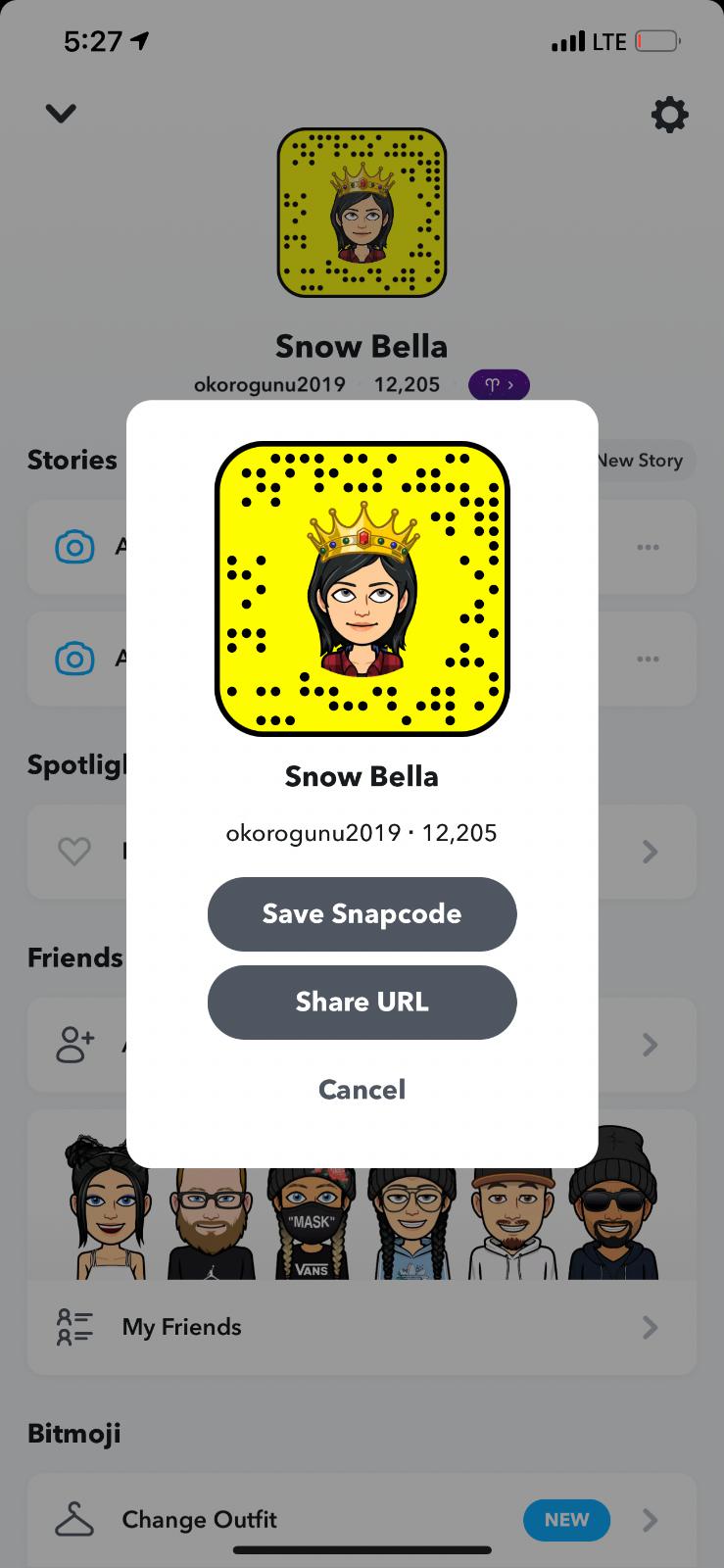Share the profile URL

[x=362, y=1002]
